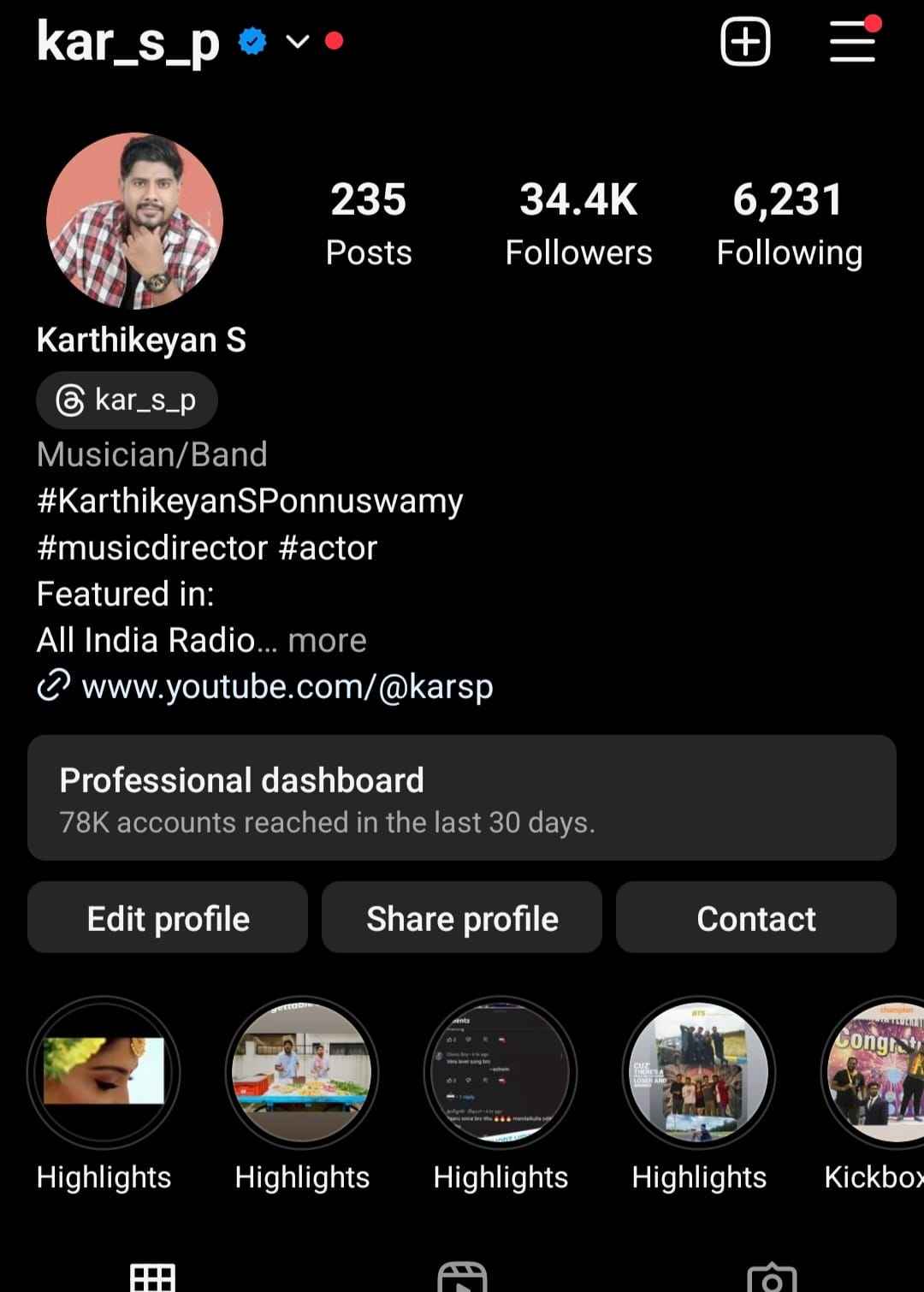Expand the kar_s_p account switcher
924x1292 pixels.
pos(297,41)
